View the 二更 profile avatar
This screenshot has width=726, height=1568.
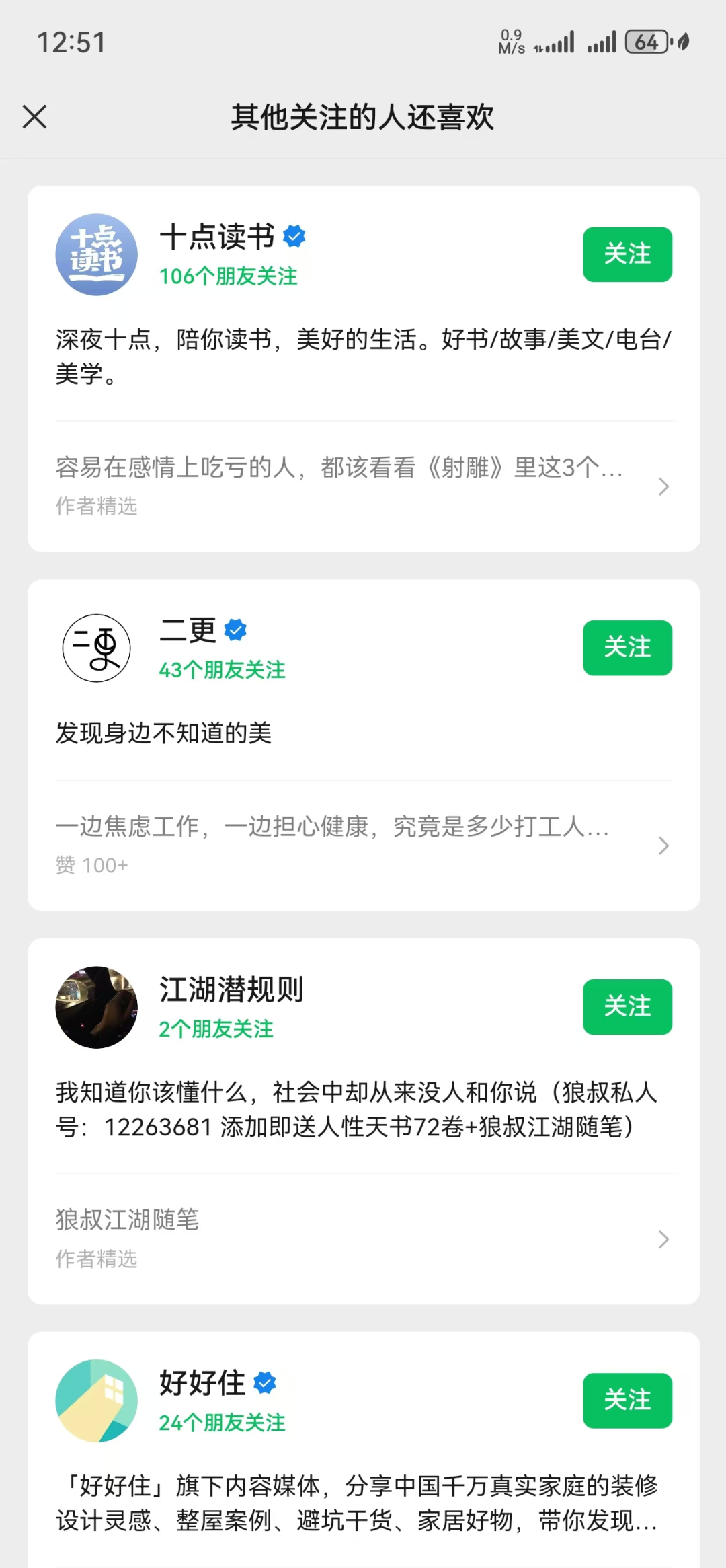click(x=97, y=648)
